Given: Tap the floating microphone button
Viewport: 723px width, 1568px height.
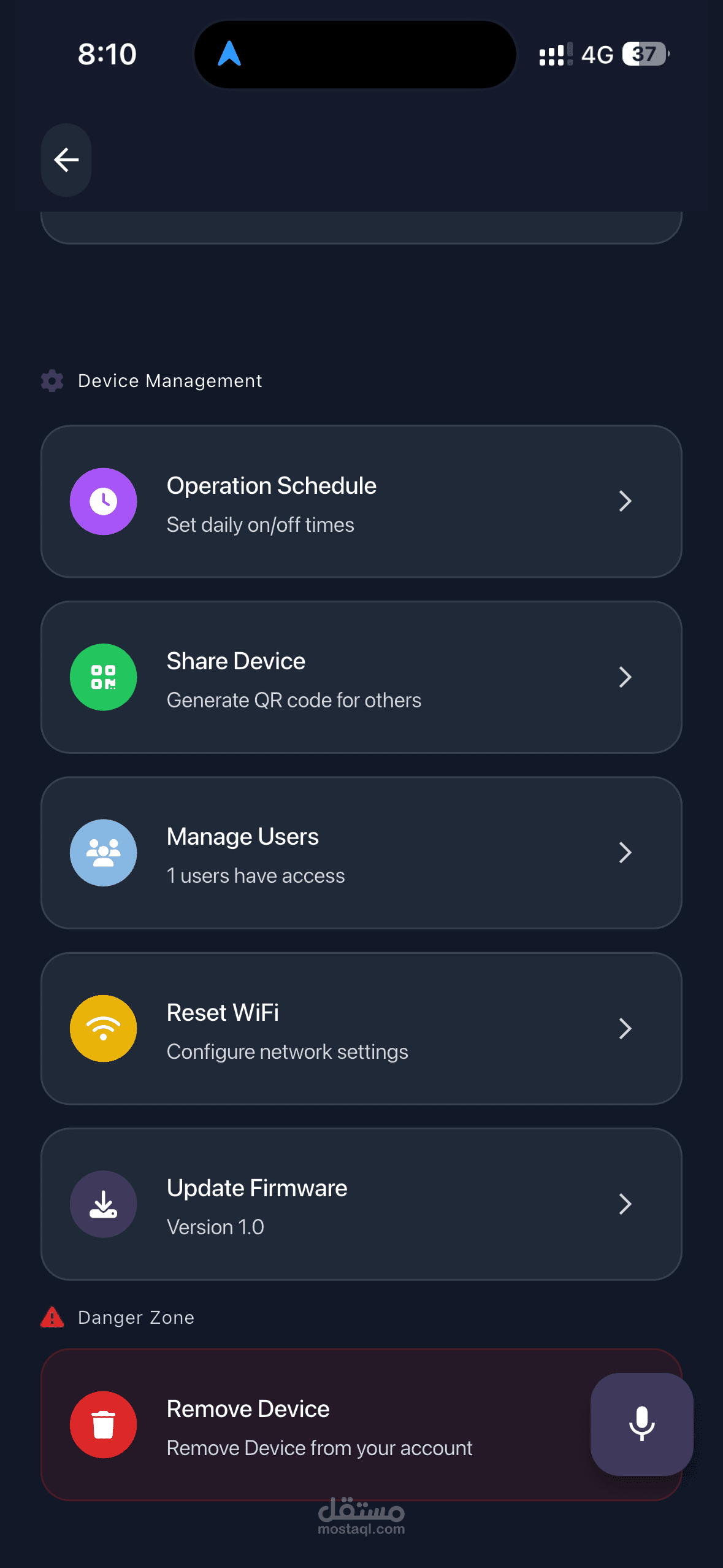Looking at the screenshot, I should (x=641, y=1424).
